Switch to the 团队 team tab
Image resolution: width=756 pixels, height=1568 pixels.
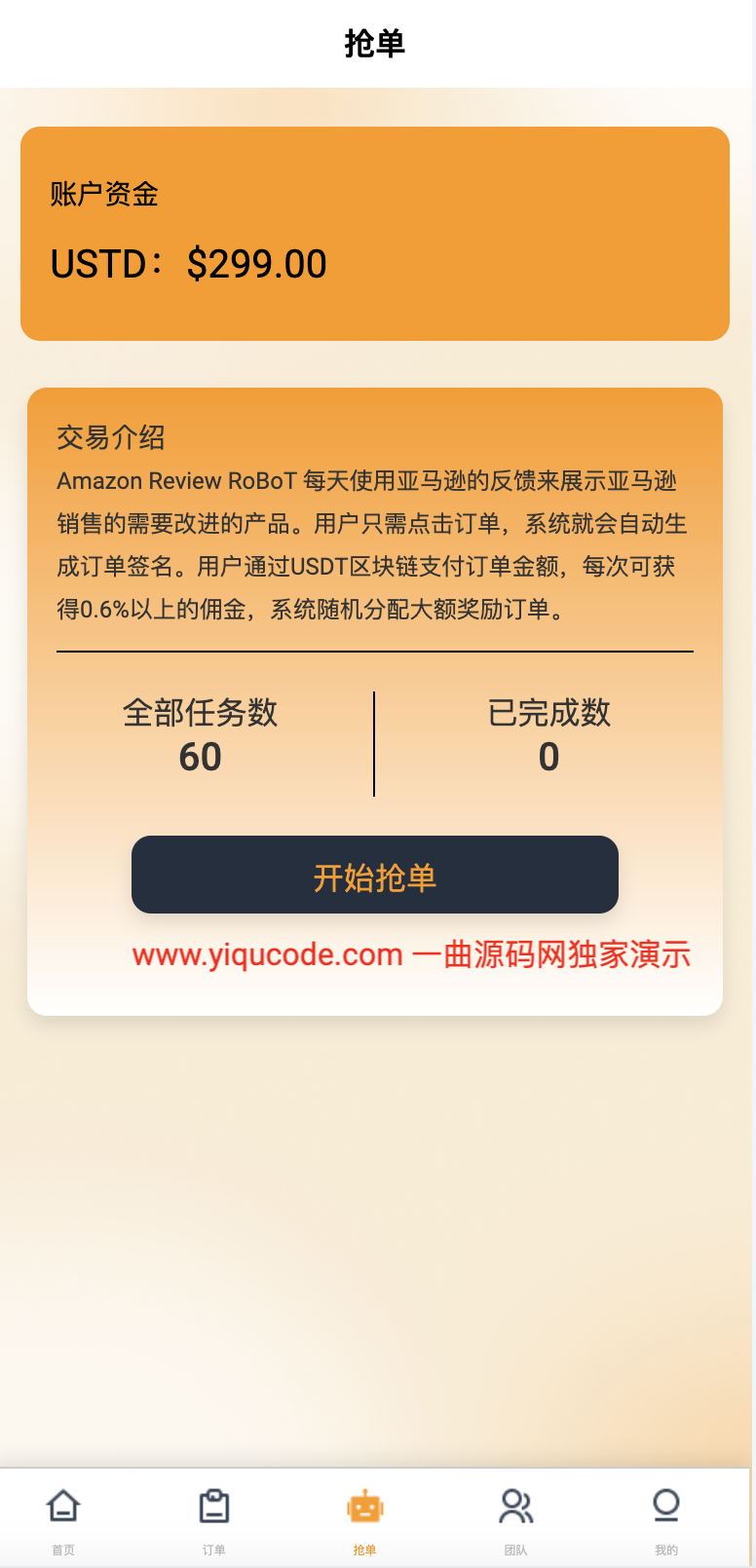(516, 1519)
